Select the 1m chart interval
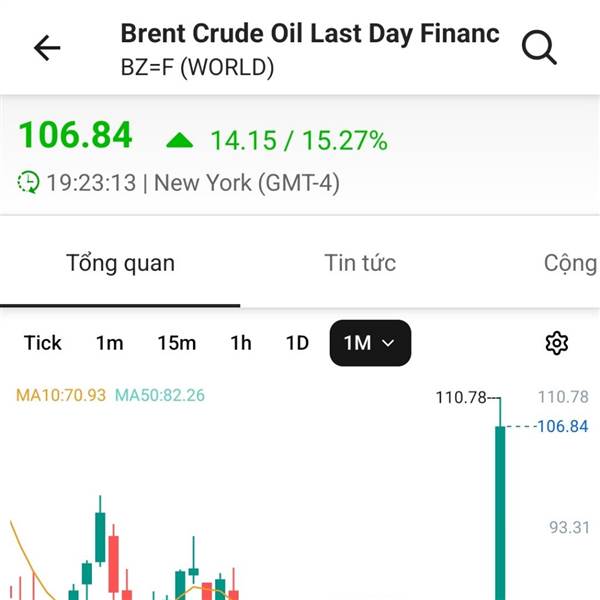The width and height of the screenshot is (600, 600). click(109, 343)
